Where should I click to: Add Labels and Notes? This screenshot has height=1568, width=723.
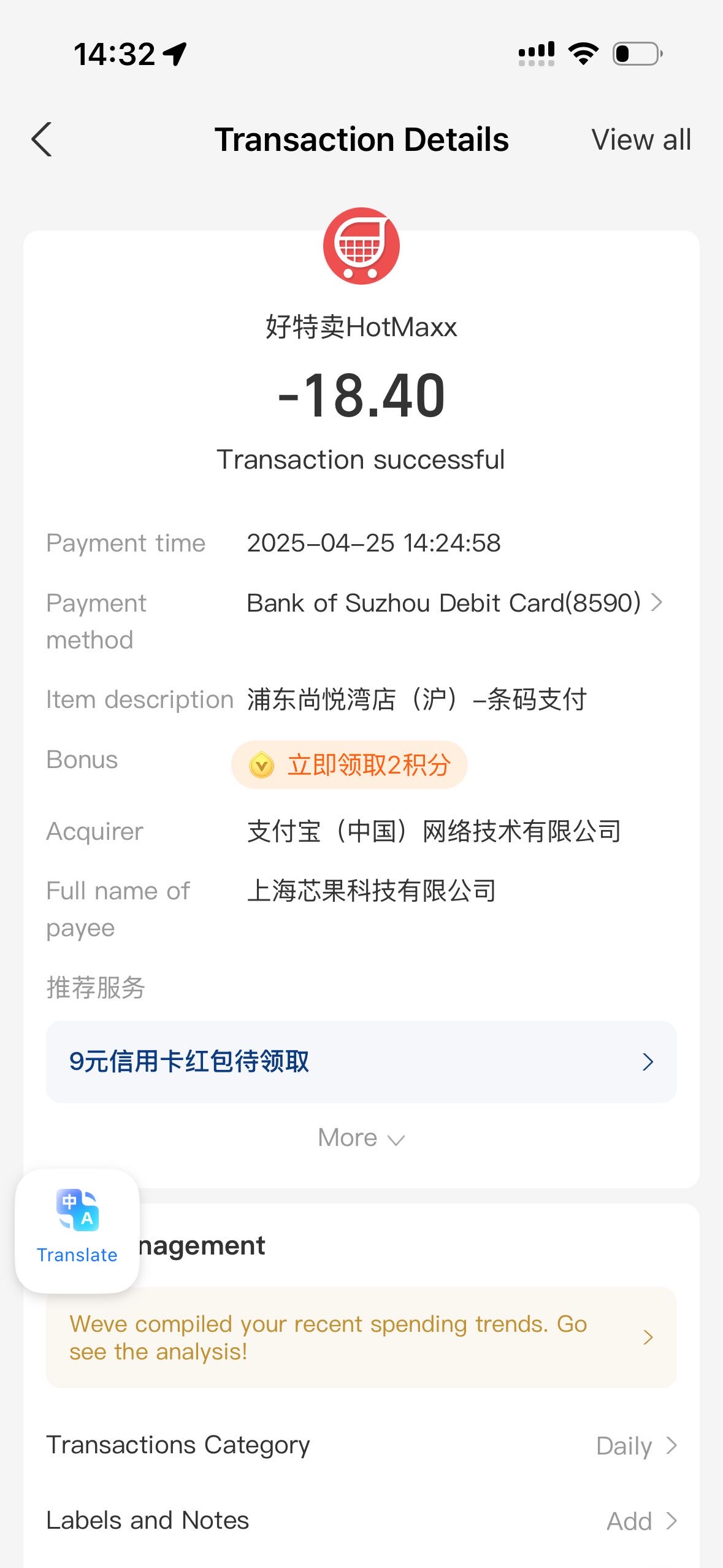tap(361, 1521)
